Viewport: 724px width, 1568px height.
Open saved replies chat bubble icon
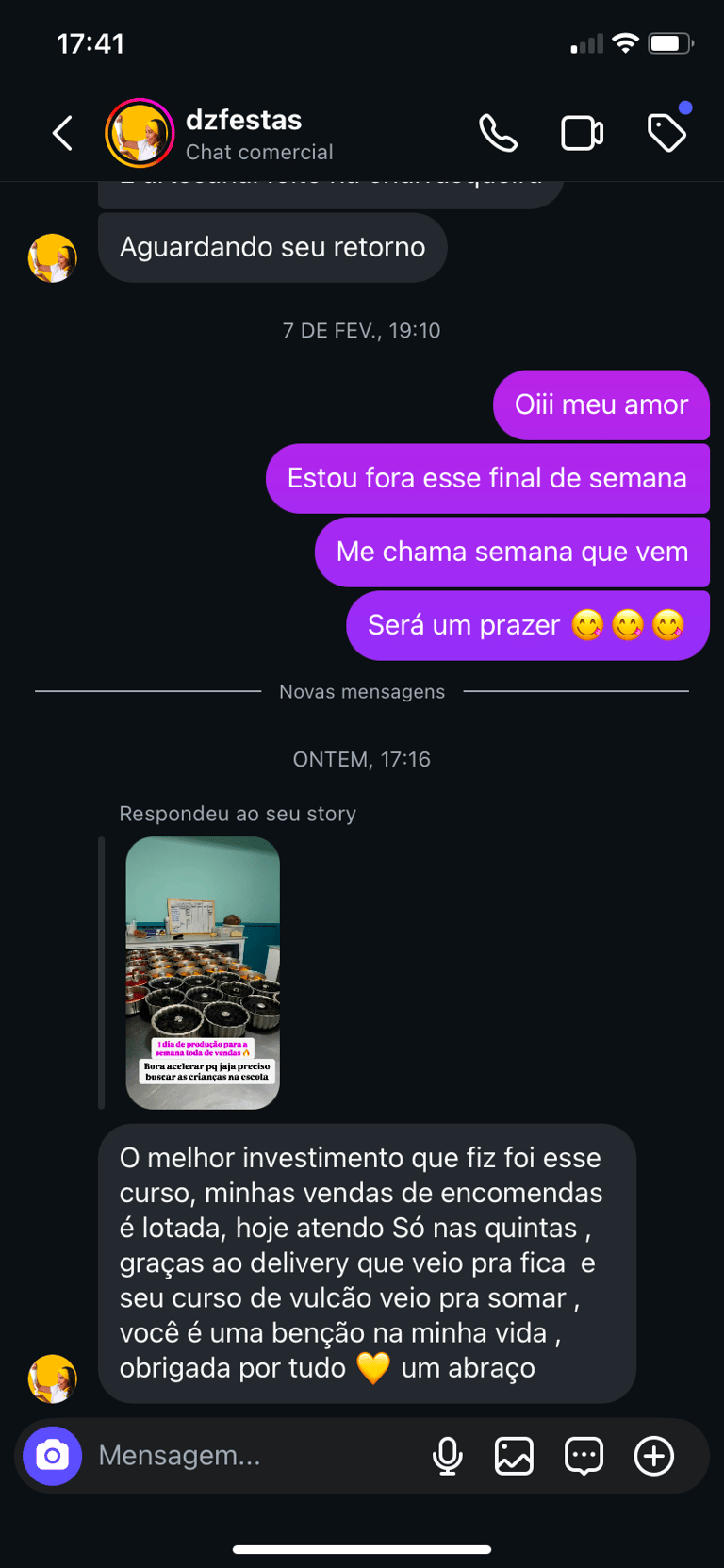click(584, 1456)
